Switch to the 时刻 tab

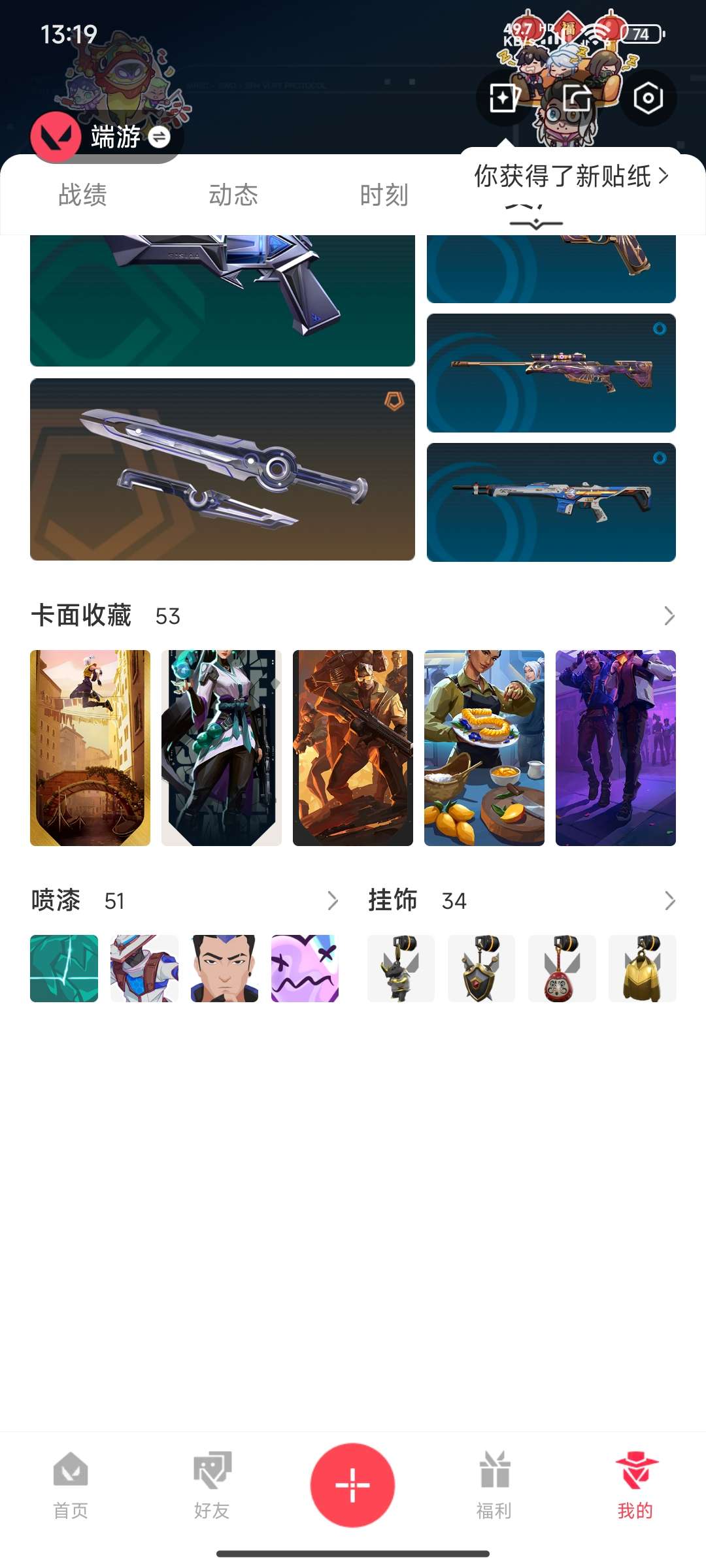coord(384,195)
